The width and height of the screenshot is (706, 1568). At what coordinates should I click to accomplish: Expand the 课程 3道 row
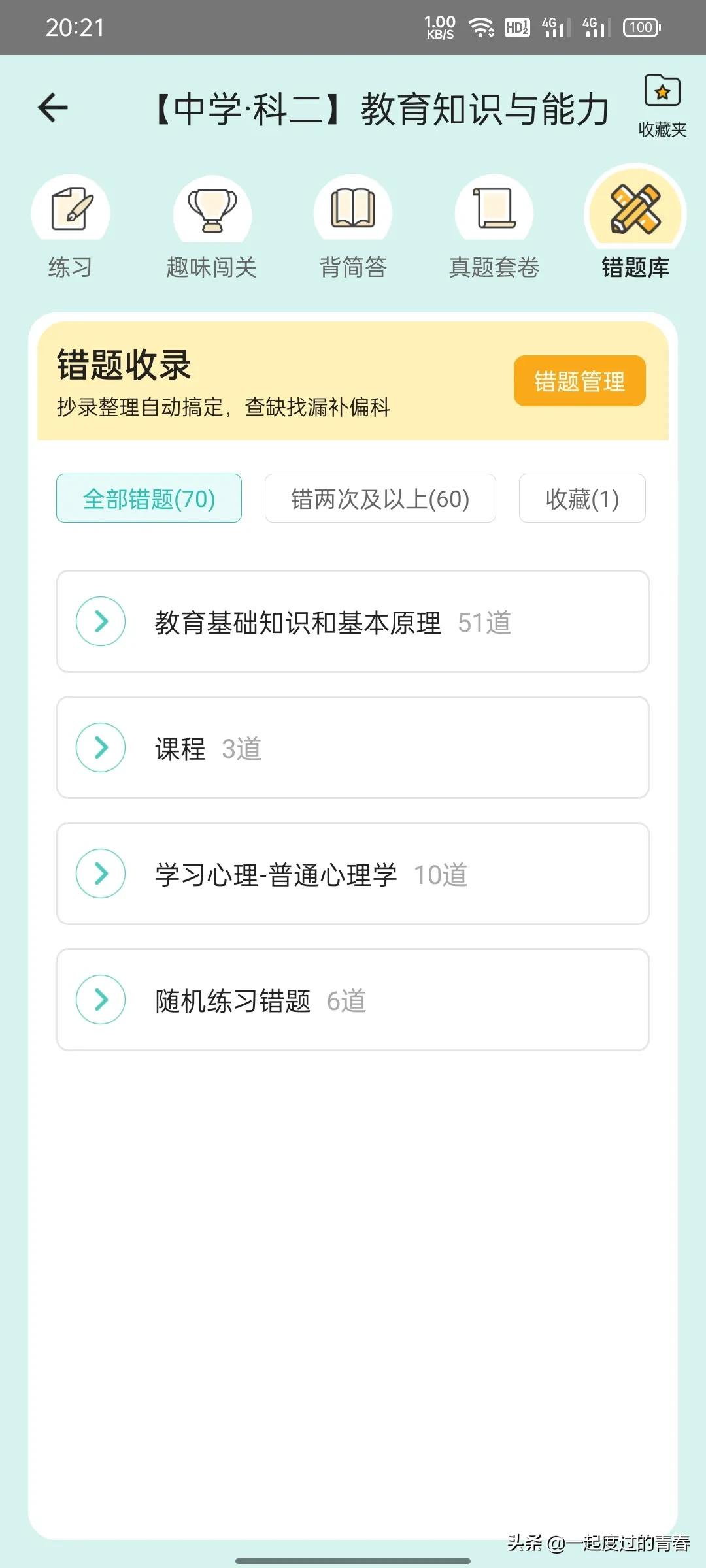tap(353, 747)
